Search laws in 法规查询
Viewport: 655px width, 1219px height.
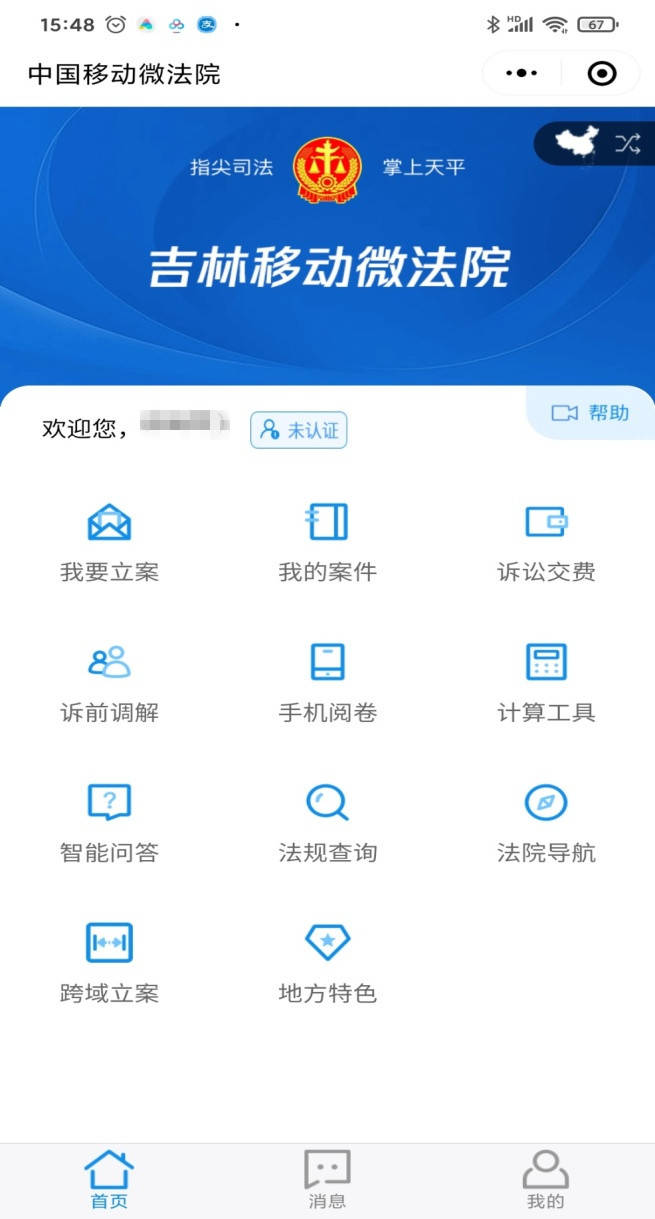pos(327,824)
